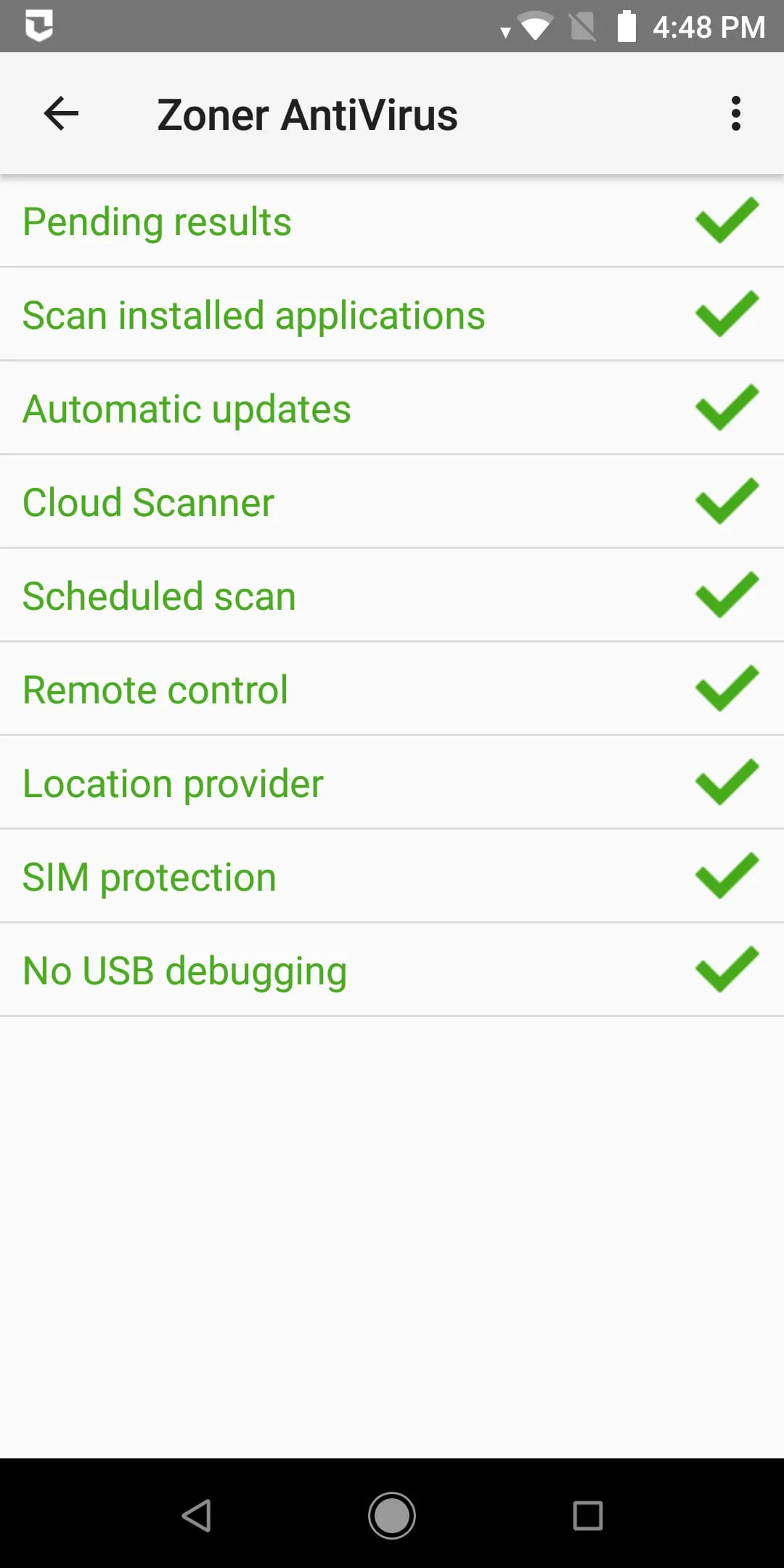
Task: Tap the battery indicator in the status bar
Action: point(626,26)
